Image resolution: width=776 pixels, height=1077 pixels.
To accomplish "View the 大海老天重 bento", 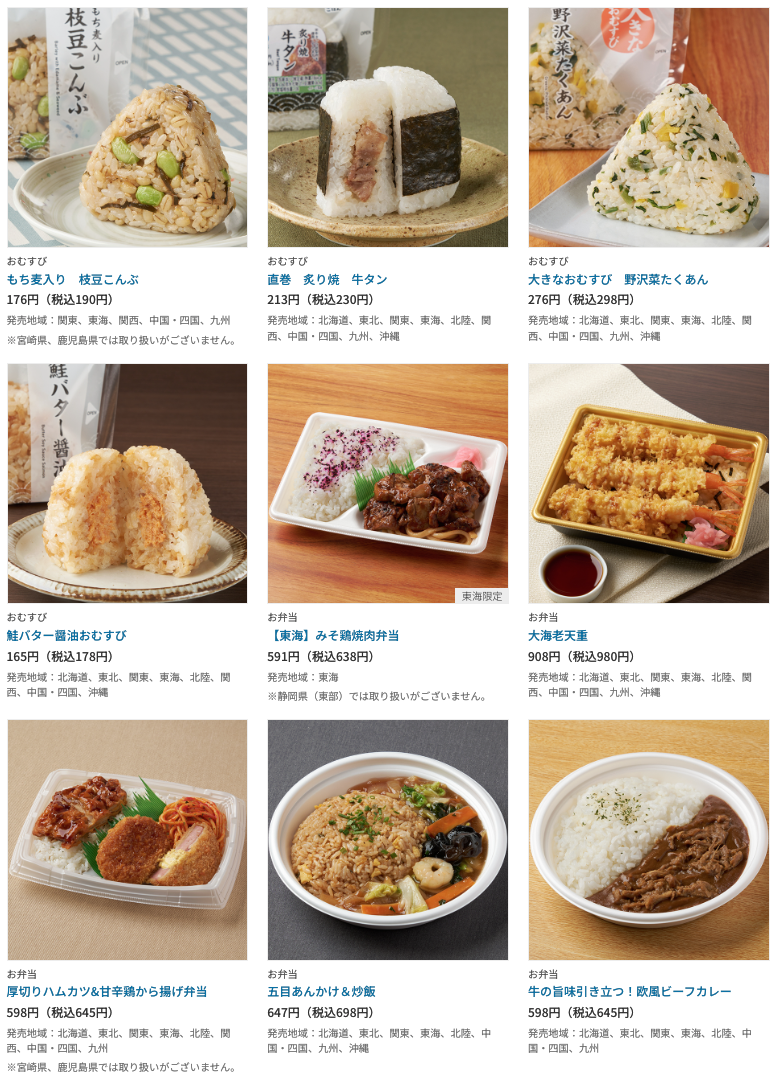I will point(558,636).
